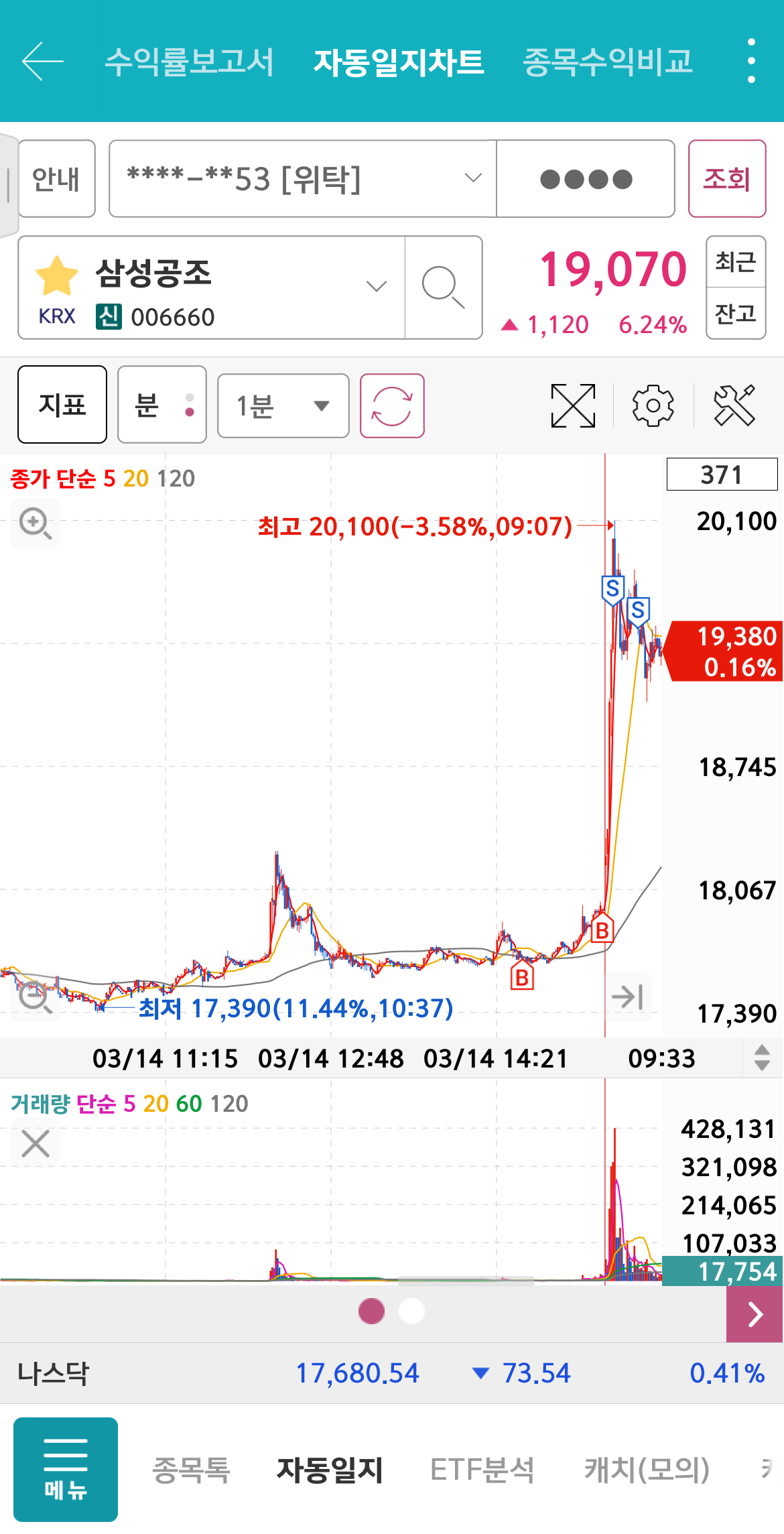The height and width of the screenshot is (1534, 784).
Task: Expand the 삼성공조 stock selector
Action: pyautogui.click(x=212, y=287)
